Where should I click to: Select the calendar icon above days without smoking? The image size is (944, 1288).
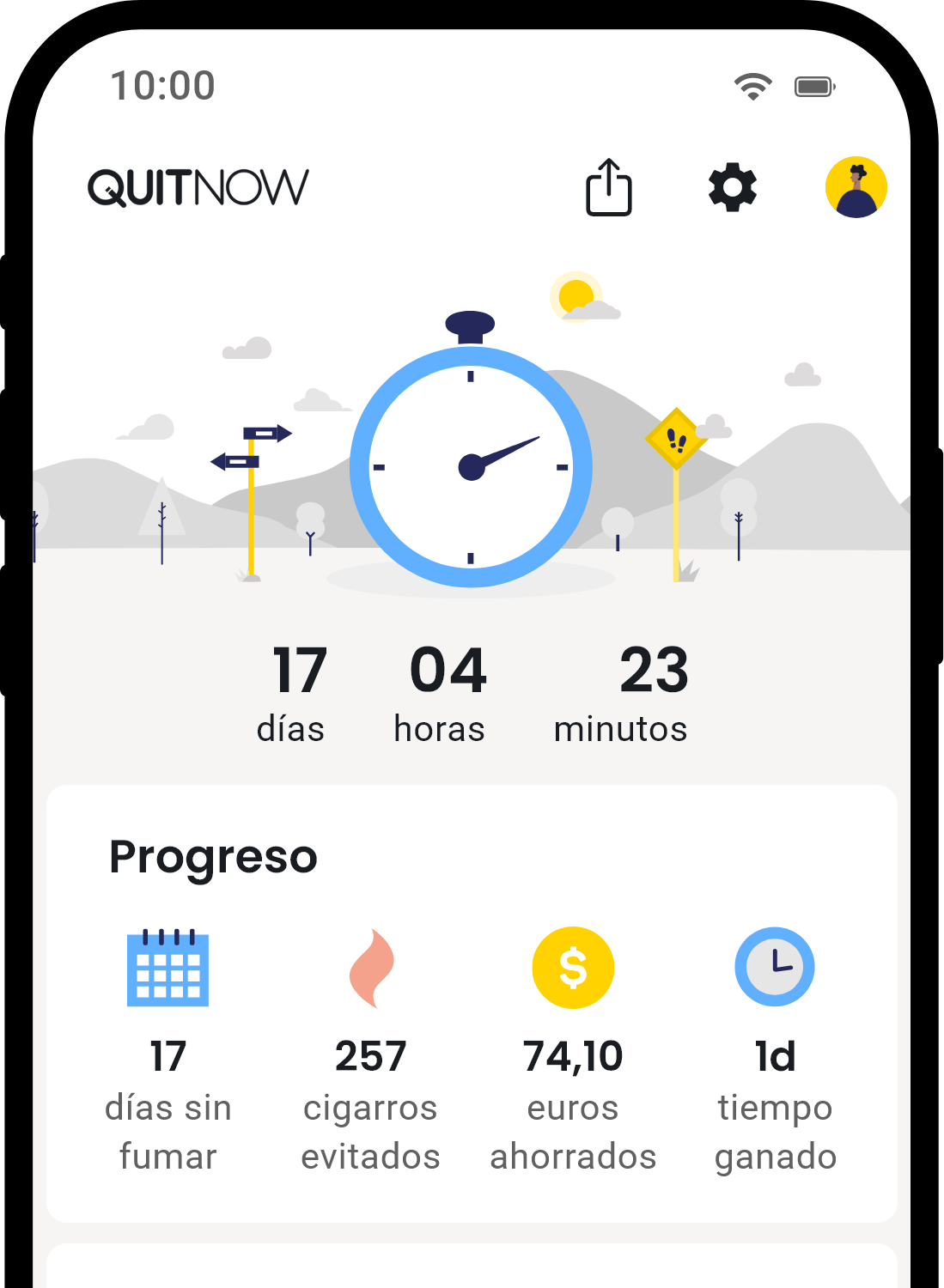pyautogui.click(x=167, y=969)
